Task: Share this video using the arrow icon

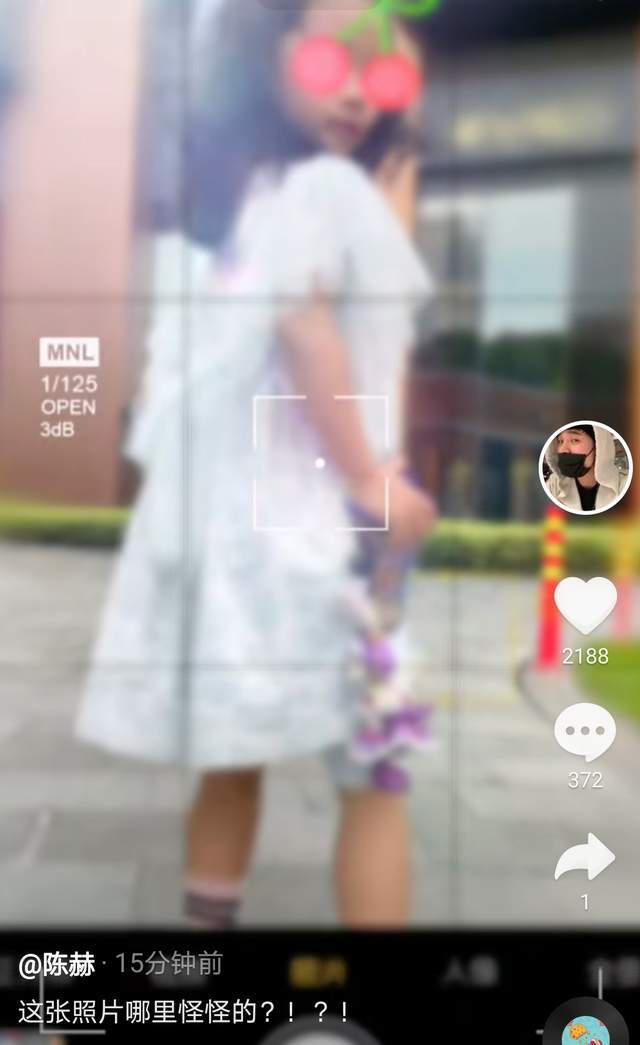Action: (x=585, y=858)
